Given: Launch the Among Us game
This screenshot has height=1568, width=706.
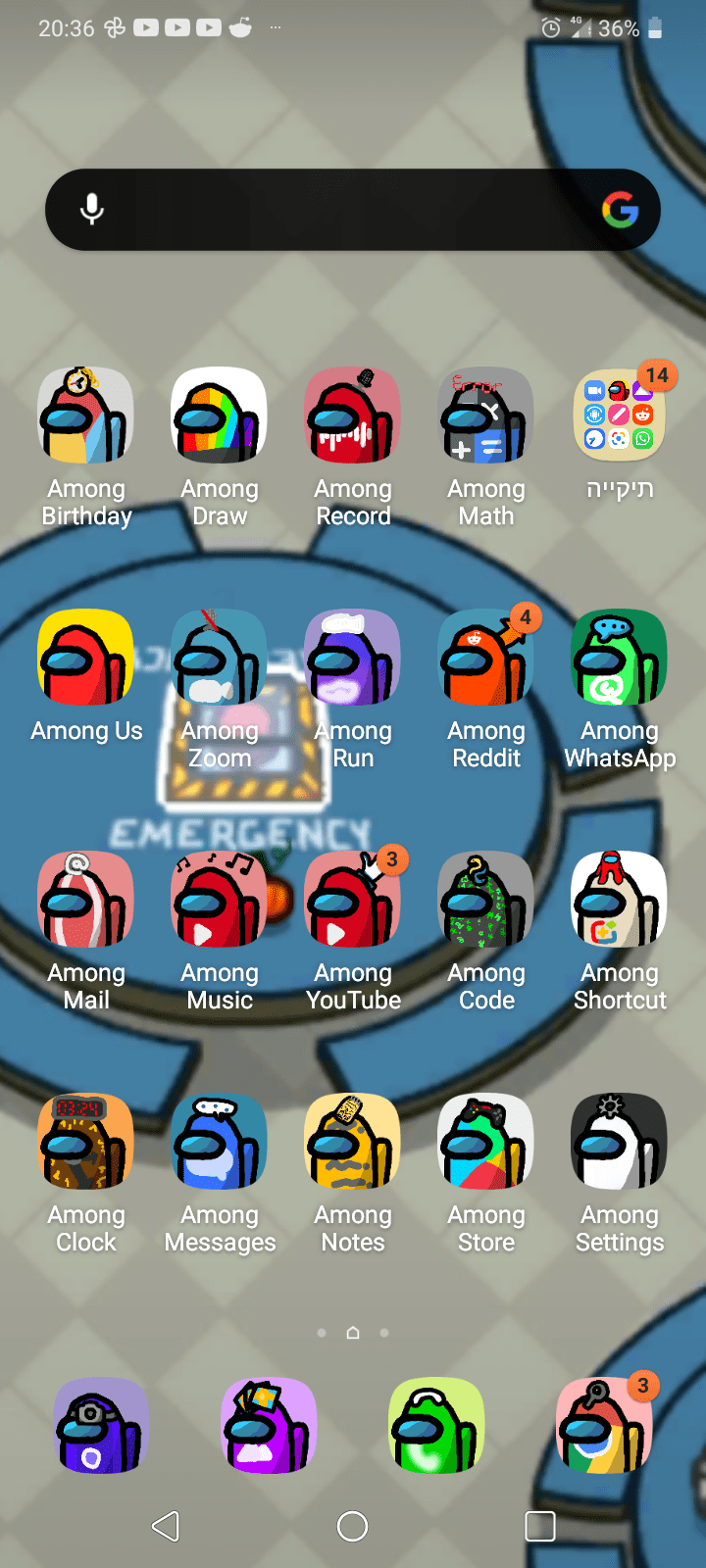Looking at the screenshot, I should 86,658.
